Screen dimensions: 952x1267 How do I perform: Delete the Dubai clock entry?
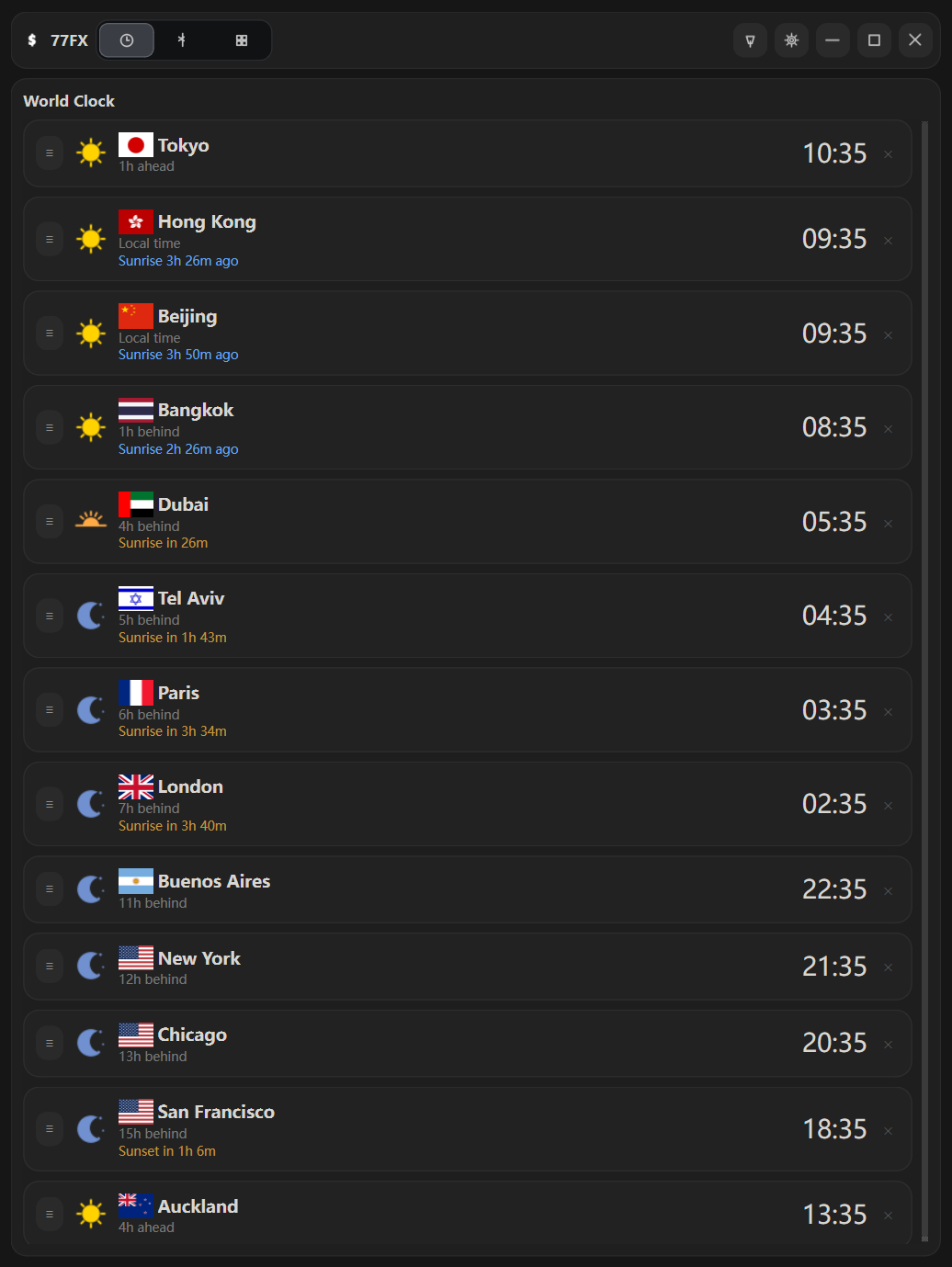(x=888, y=524)
